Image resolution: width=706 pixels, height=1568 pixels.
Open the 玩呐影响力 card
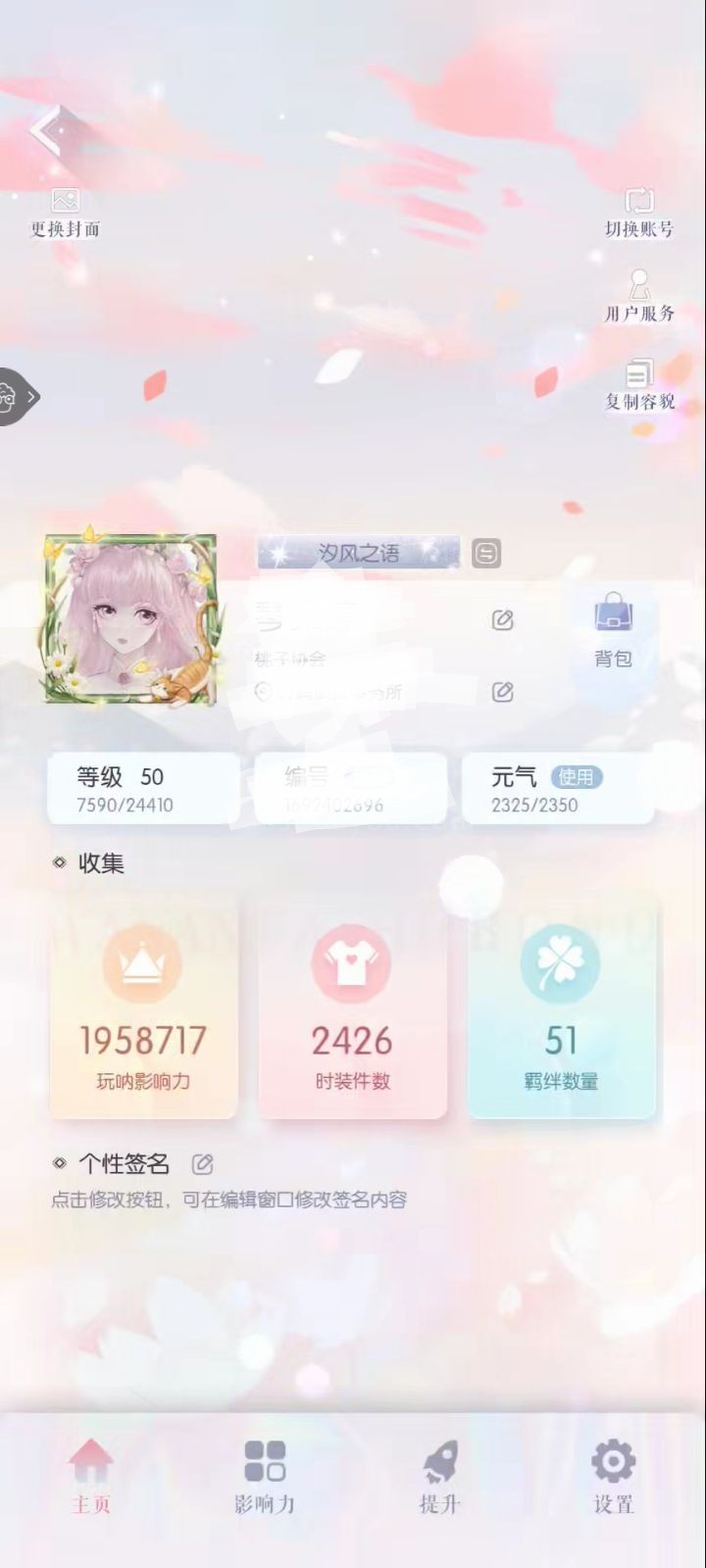[x=143, y=1009]
